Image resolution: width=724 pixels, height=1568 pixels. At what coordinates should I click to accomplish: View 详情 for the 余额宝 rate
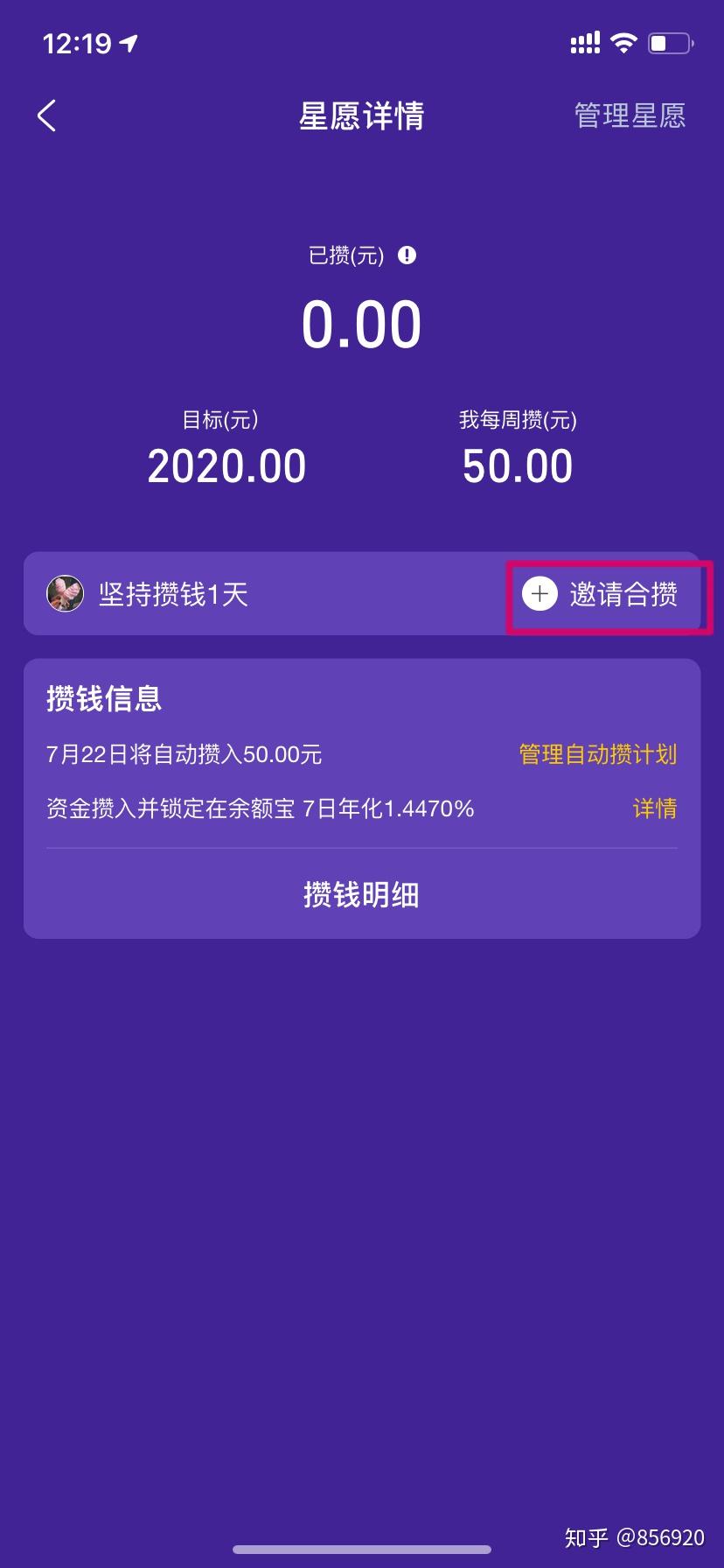click(x=654, y=808)
